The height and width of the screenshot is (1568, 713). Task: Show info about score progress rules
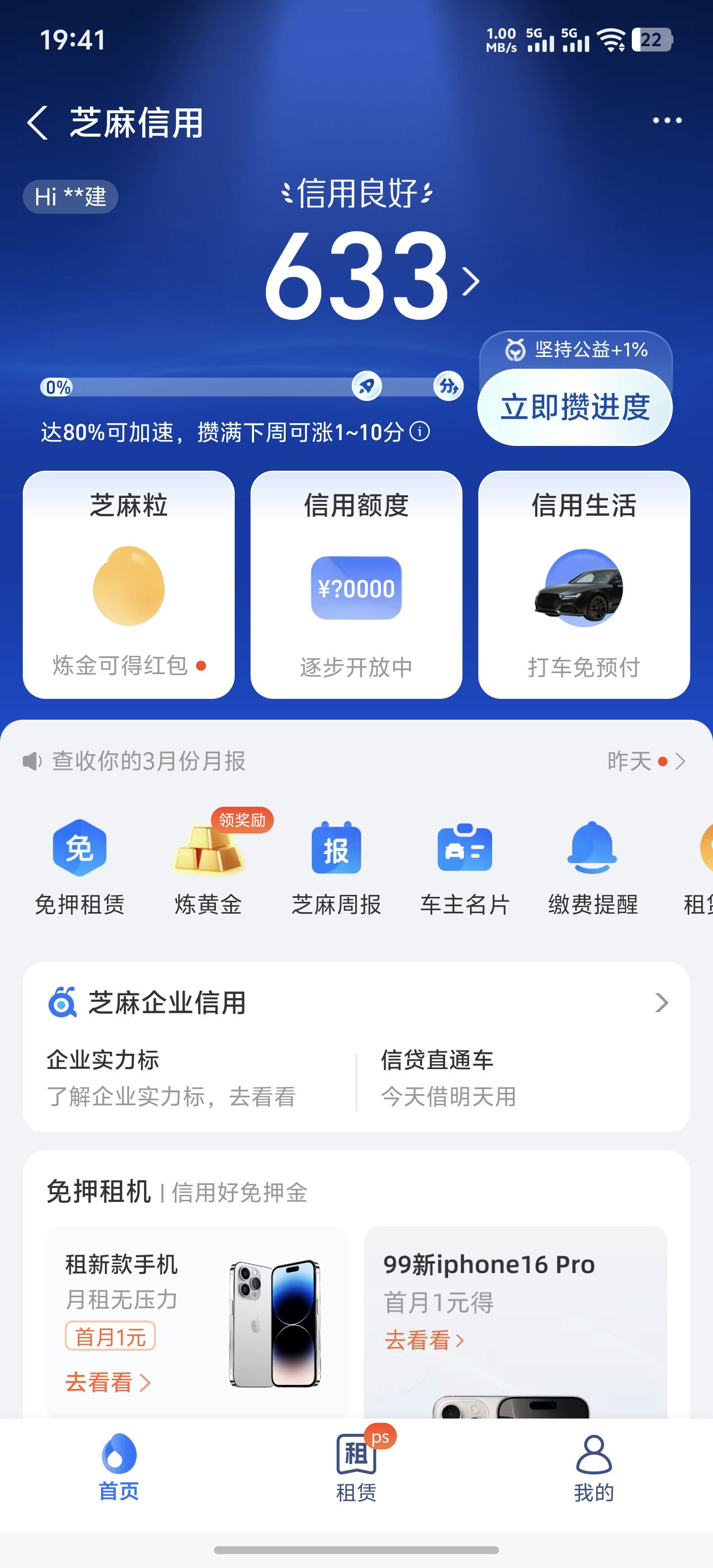pyautogui.click(x=419, y=432)
